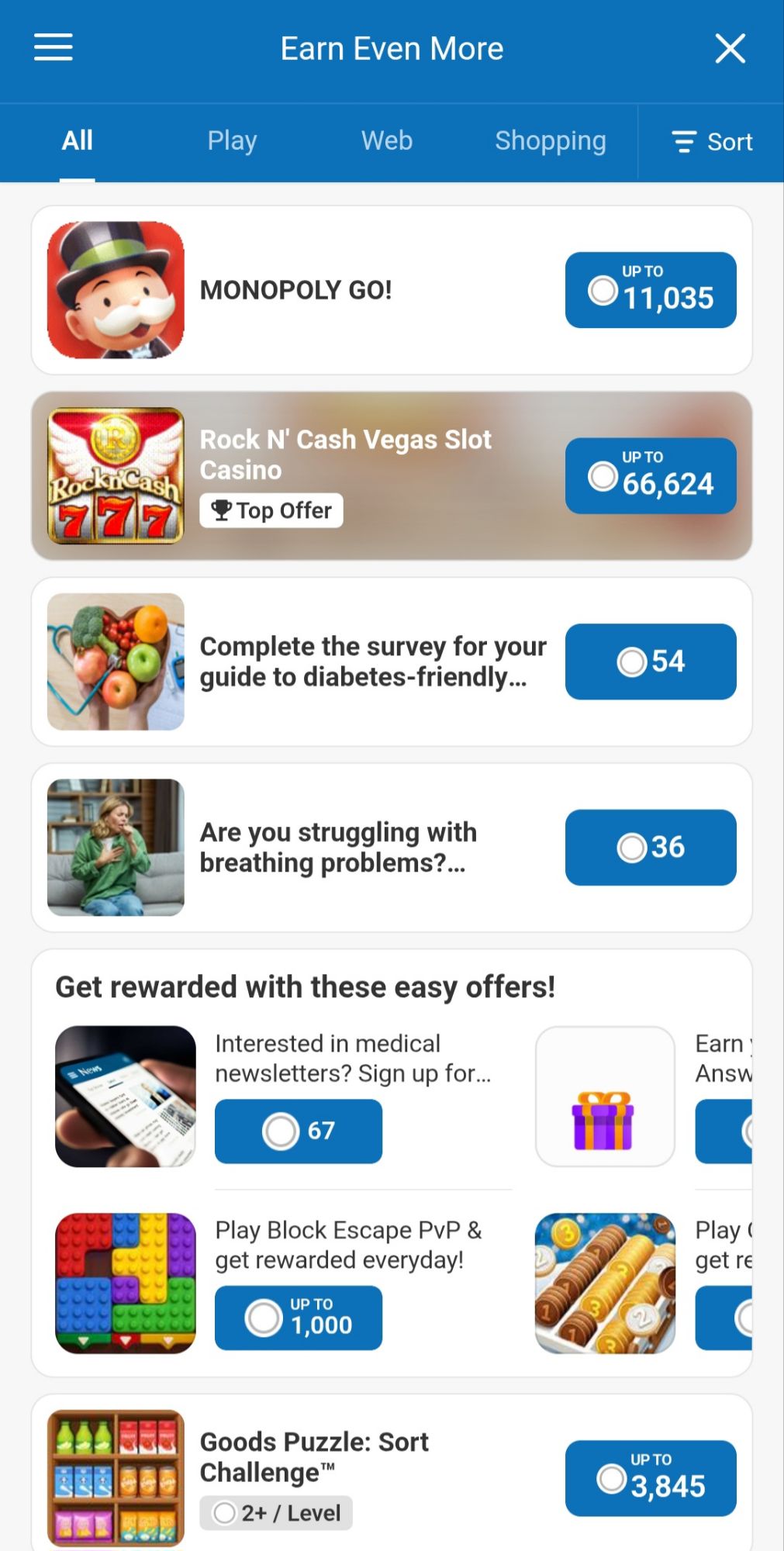
Task: Open the Shopping tab
Action: coord(550,140)
